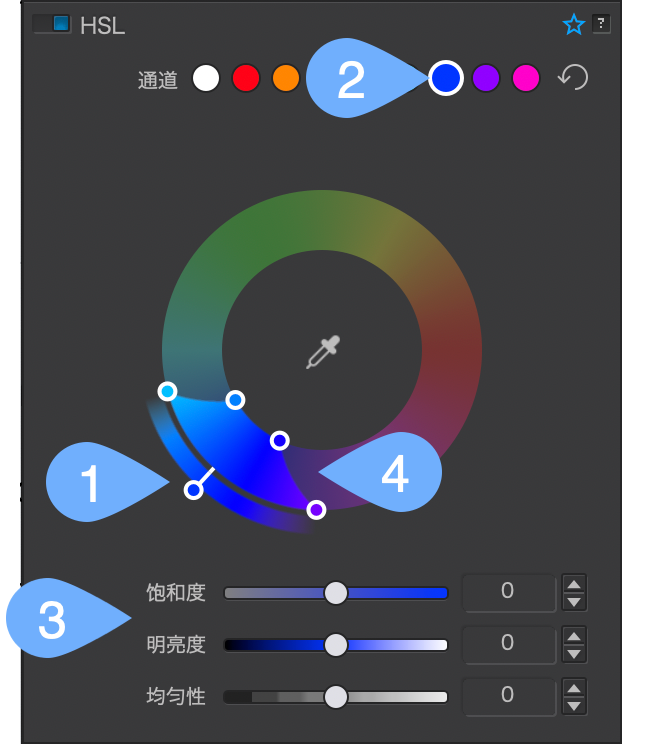Open the HSL help question mark
This screenshot has width=648, height=744.
pos(600,23)
